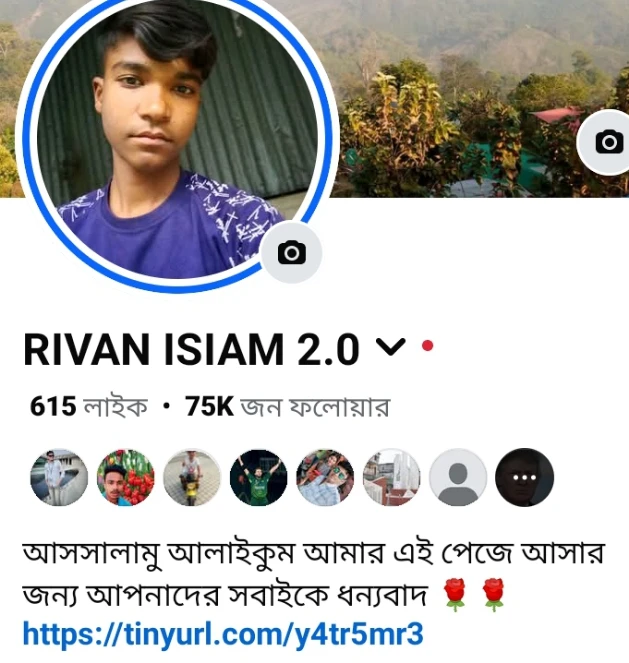This screenshot has height=663, width=629.
Task: Tap camera icon to edit cover photo
Action: [x=608, y=142]
